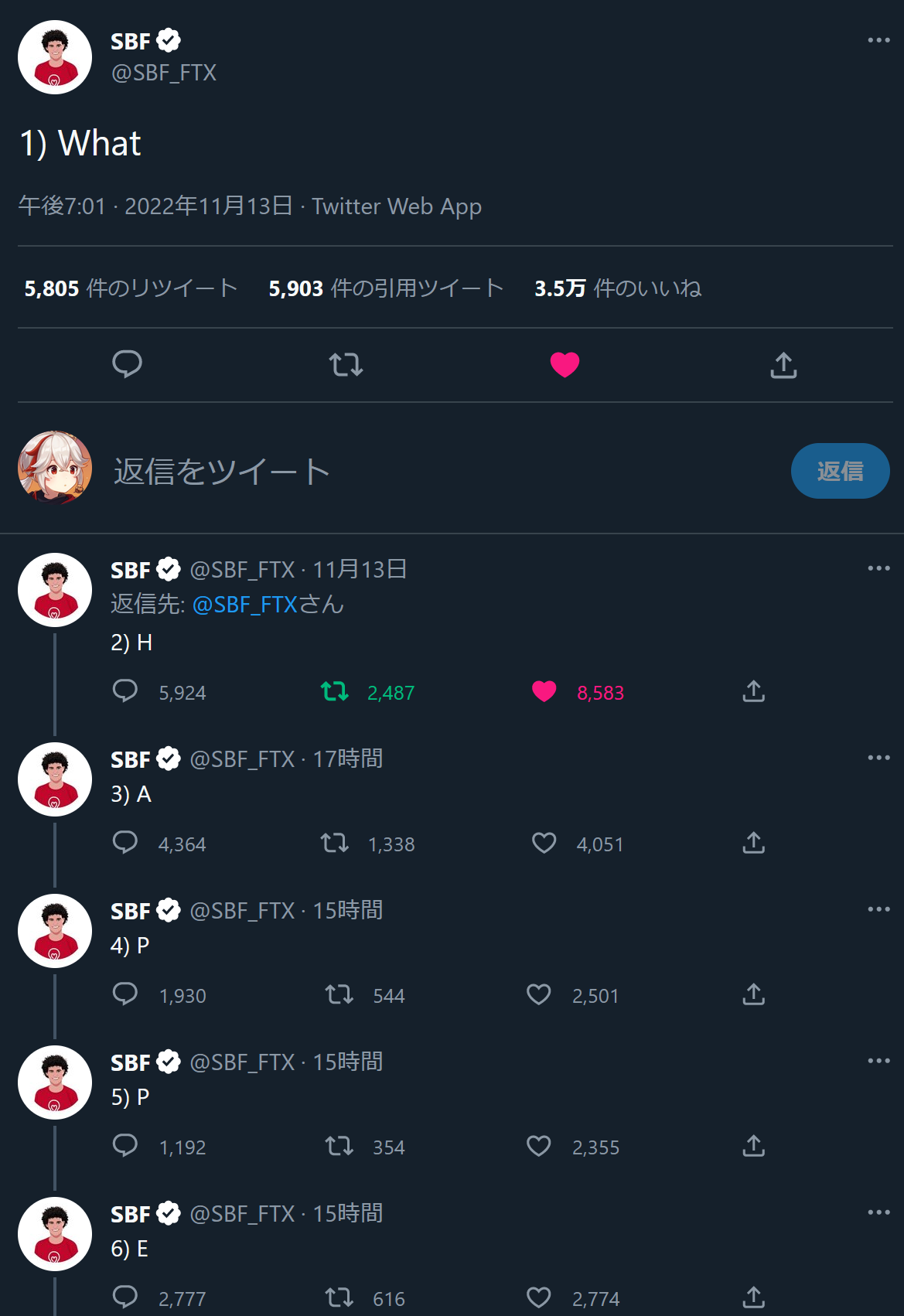This screenshot has height=1316, width=904.
Task: Undo retweet on the "2) H" tweet
Action: (335, 691)
